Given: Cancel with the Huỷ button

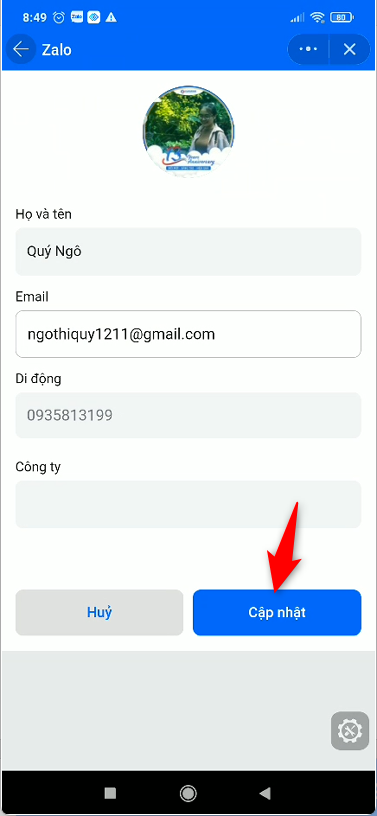Looking at the screenshot, I should point(99,613).
